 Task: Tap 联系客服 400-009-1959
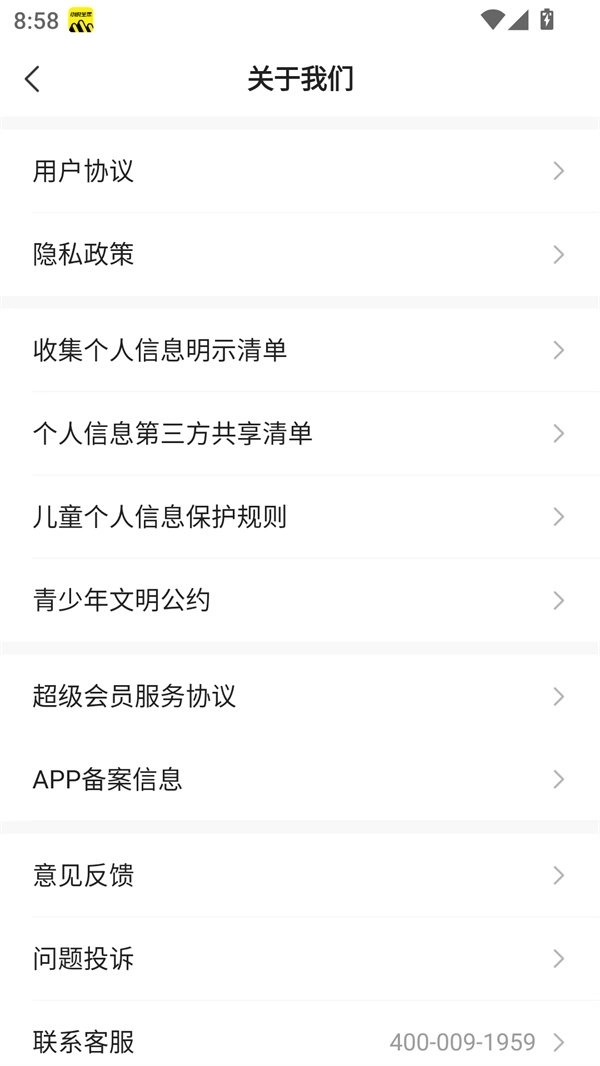[300, 1041]
